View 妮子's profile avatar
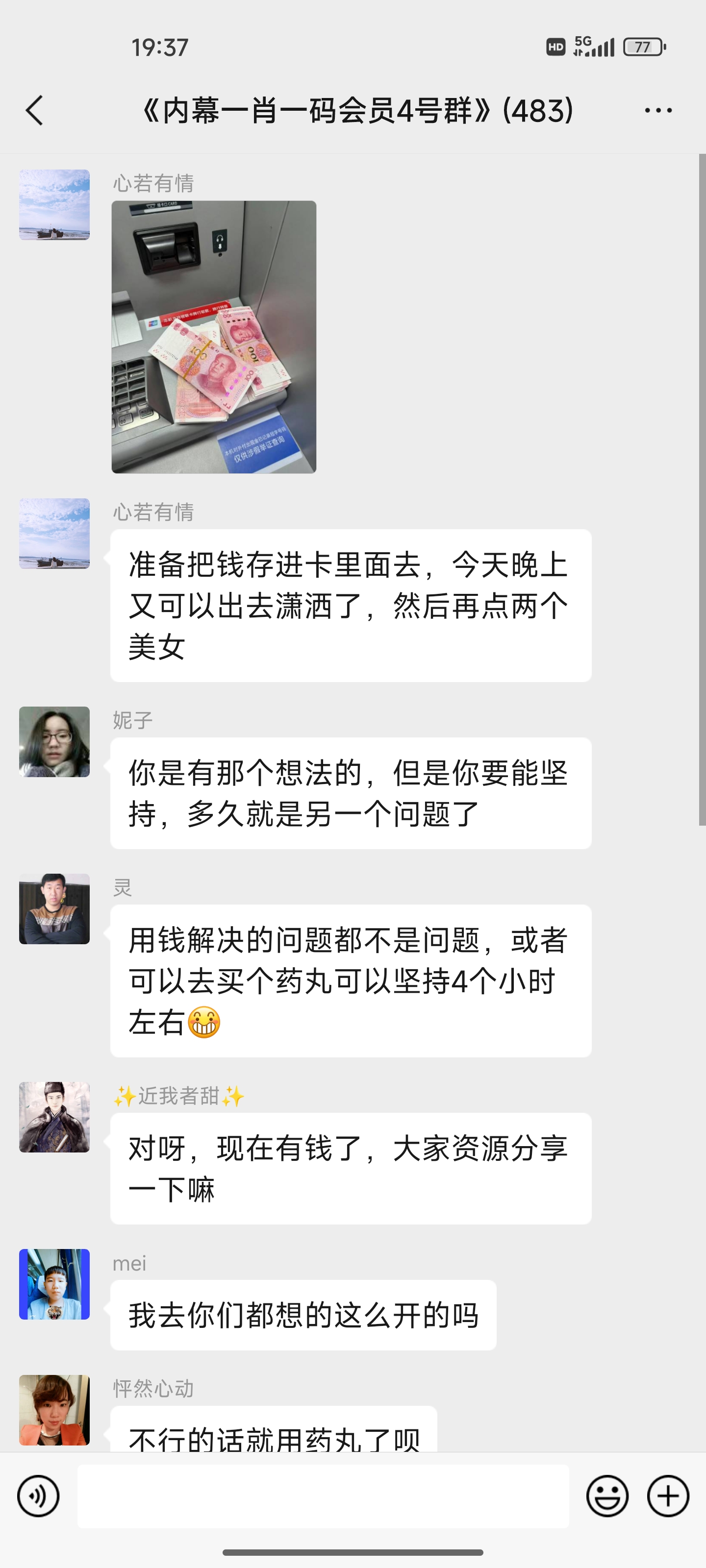This screenshot has height=1568, width=706. point(54,741)
